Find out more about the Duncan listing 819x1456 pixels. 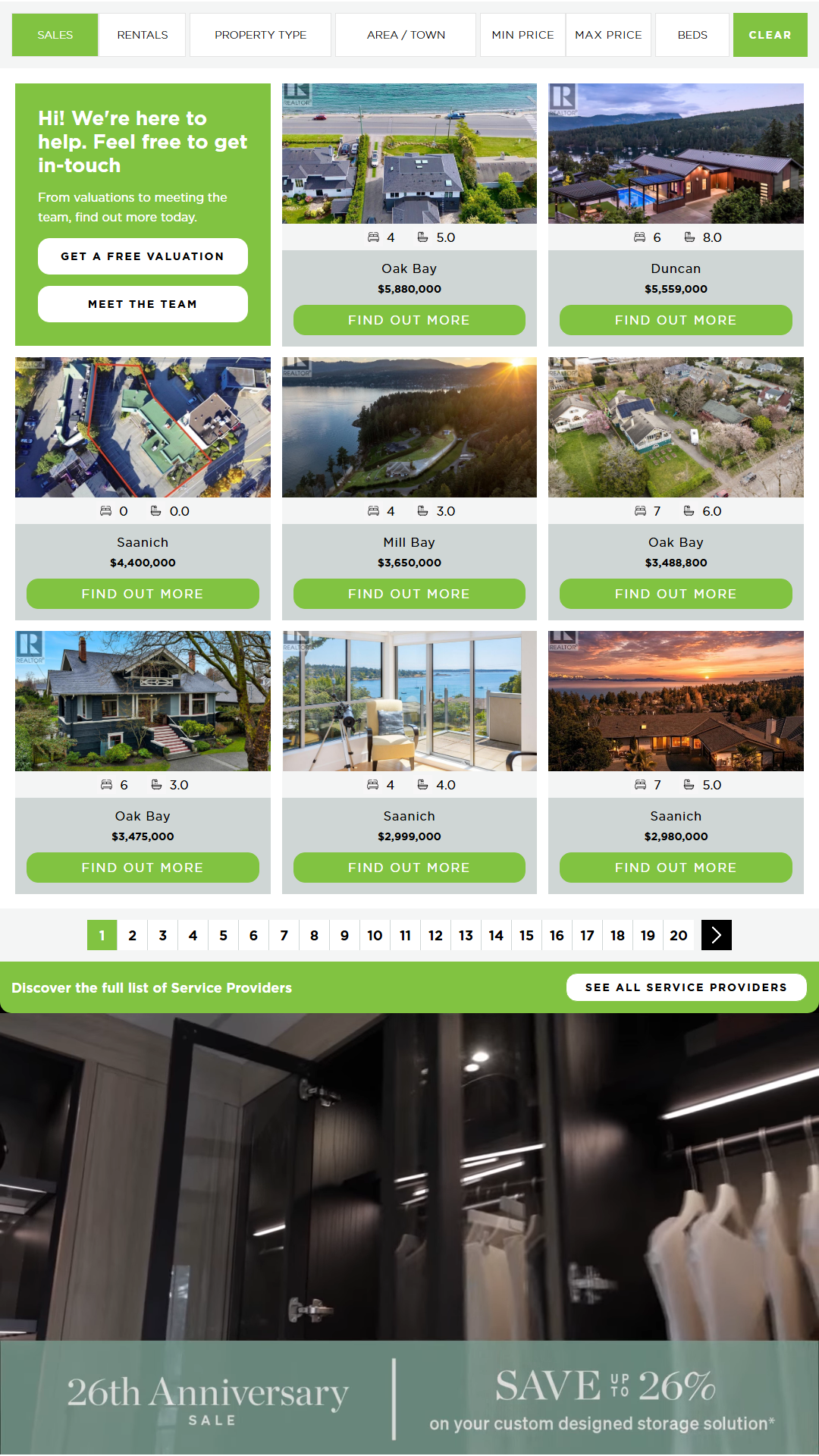tap(676, 320)
